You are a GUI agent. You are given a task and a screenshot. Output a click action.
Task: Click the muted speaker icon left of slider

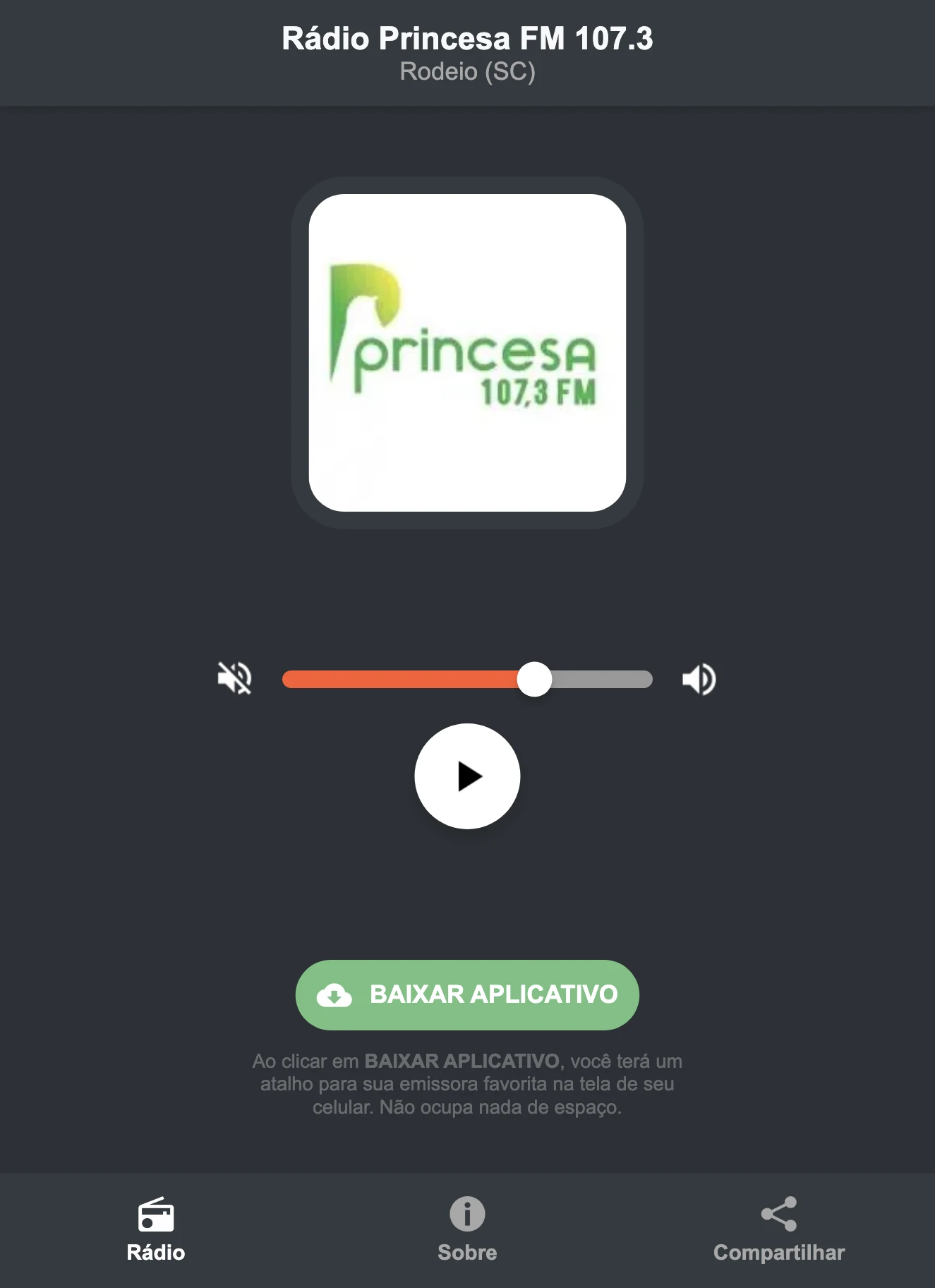point(235,680)
